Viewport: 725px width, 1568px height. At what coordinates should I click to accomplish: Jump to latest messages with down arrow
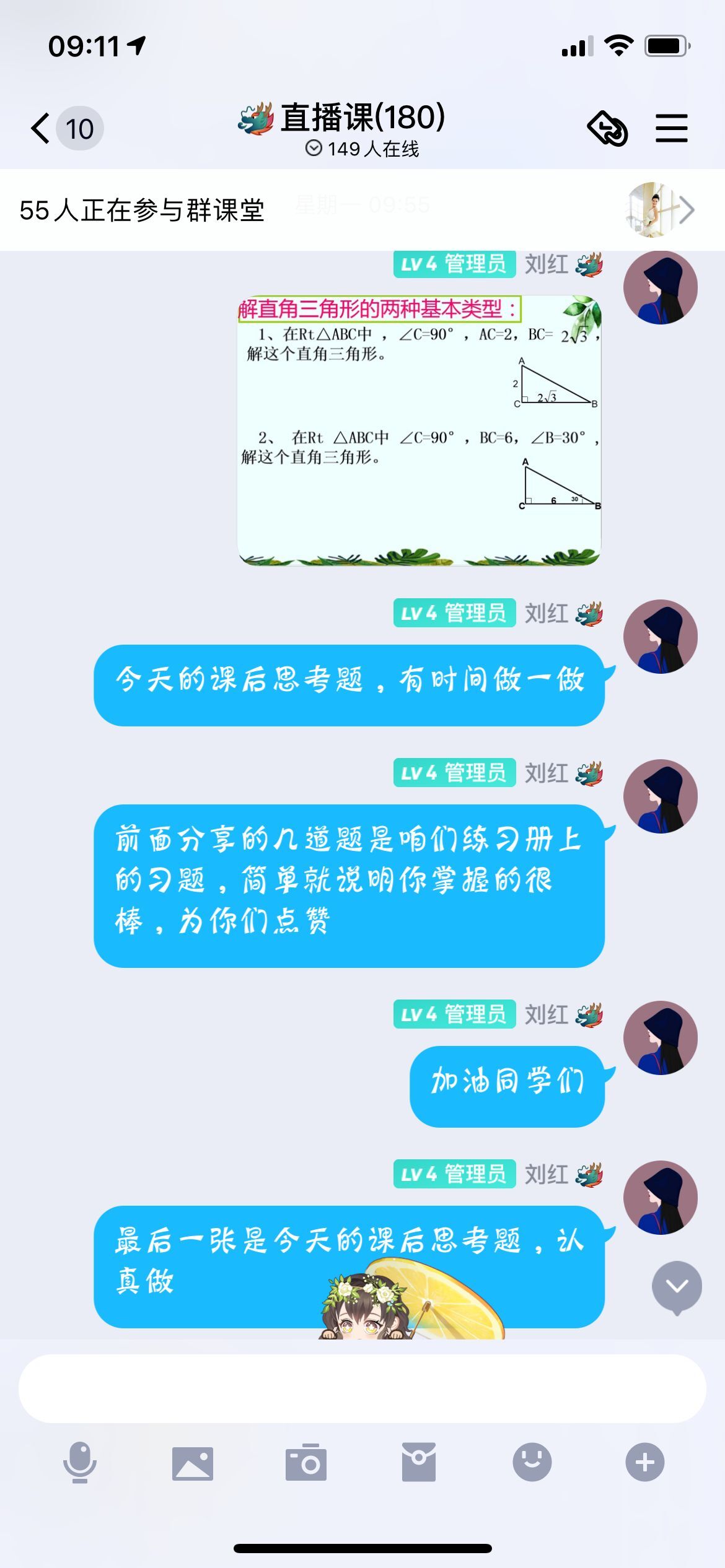(x=677, y=1287)
